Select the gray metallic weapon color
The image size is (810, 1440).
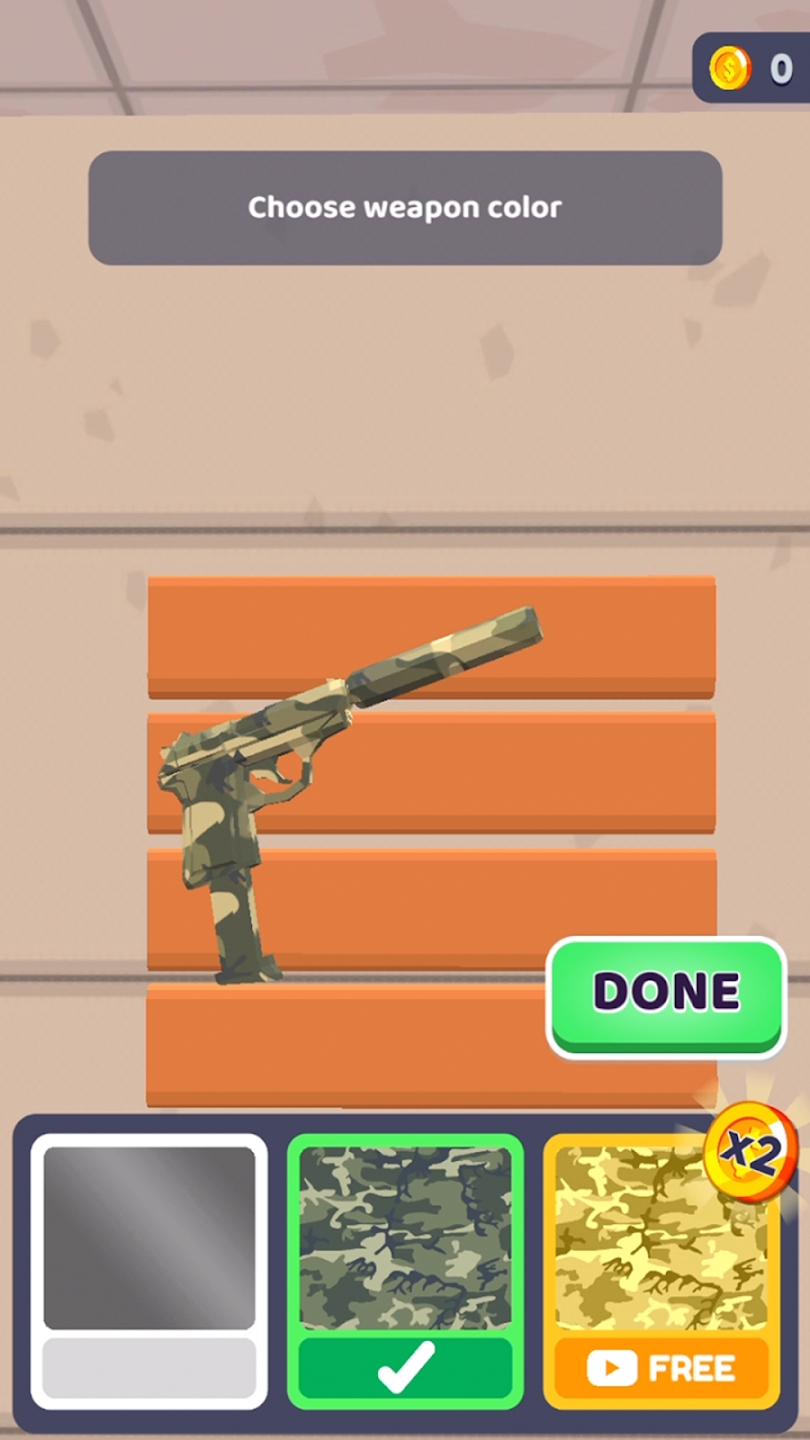pyautogui.click(x=149, y=1238)
